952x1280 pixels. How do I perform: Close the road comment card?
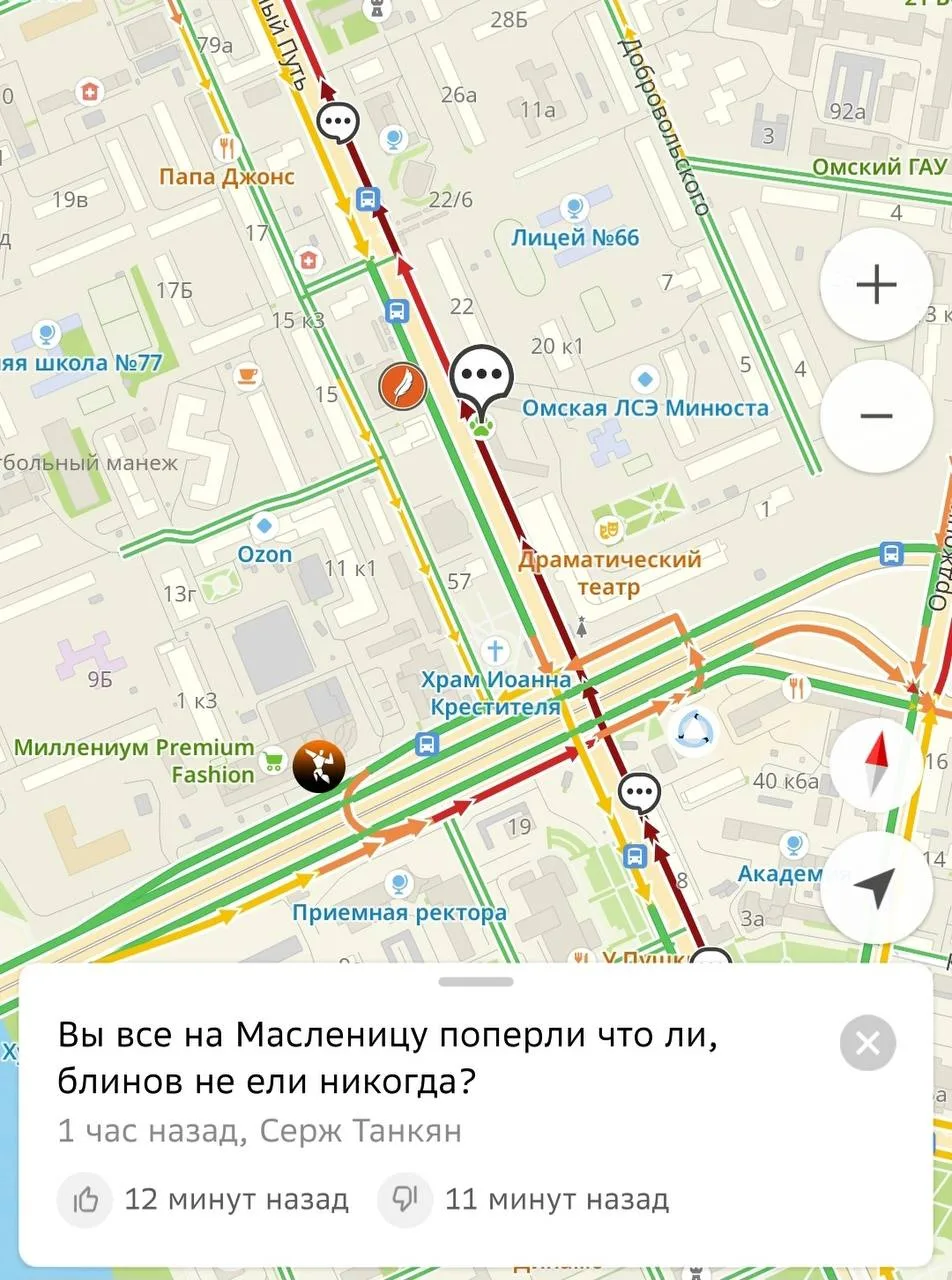coord(867,1044)
